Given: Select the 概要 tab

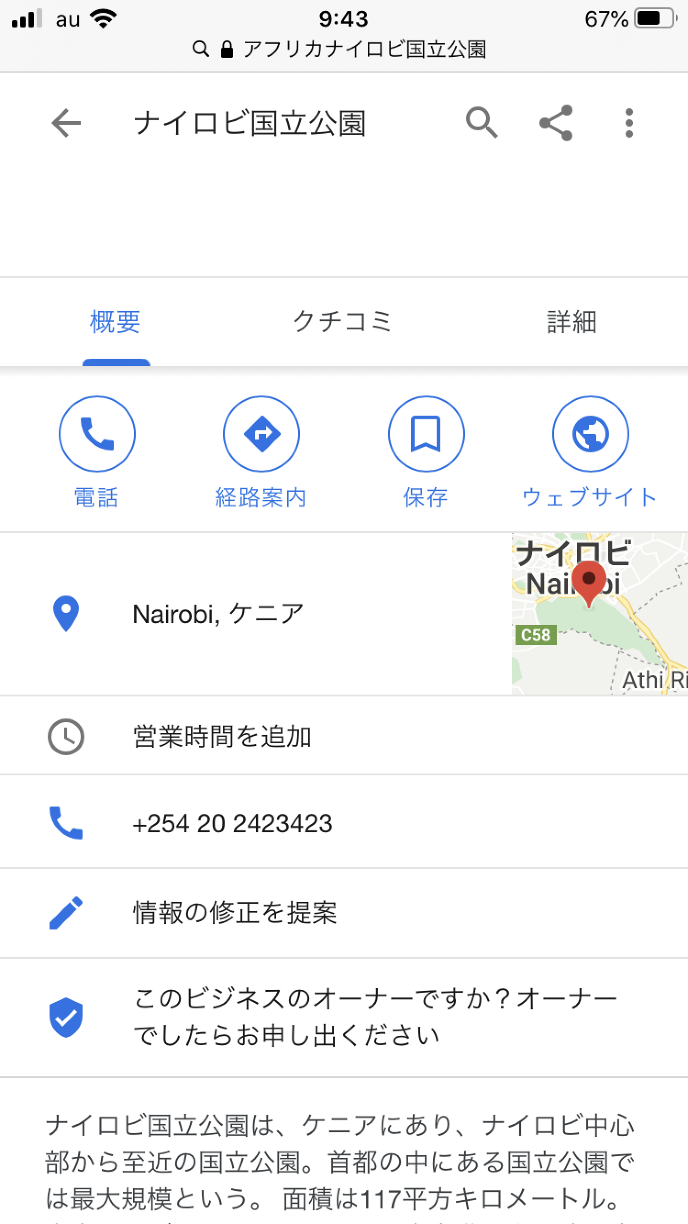Looking at the screenshot, I should point(115,321).
